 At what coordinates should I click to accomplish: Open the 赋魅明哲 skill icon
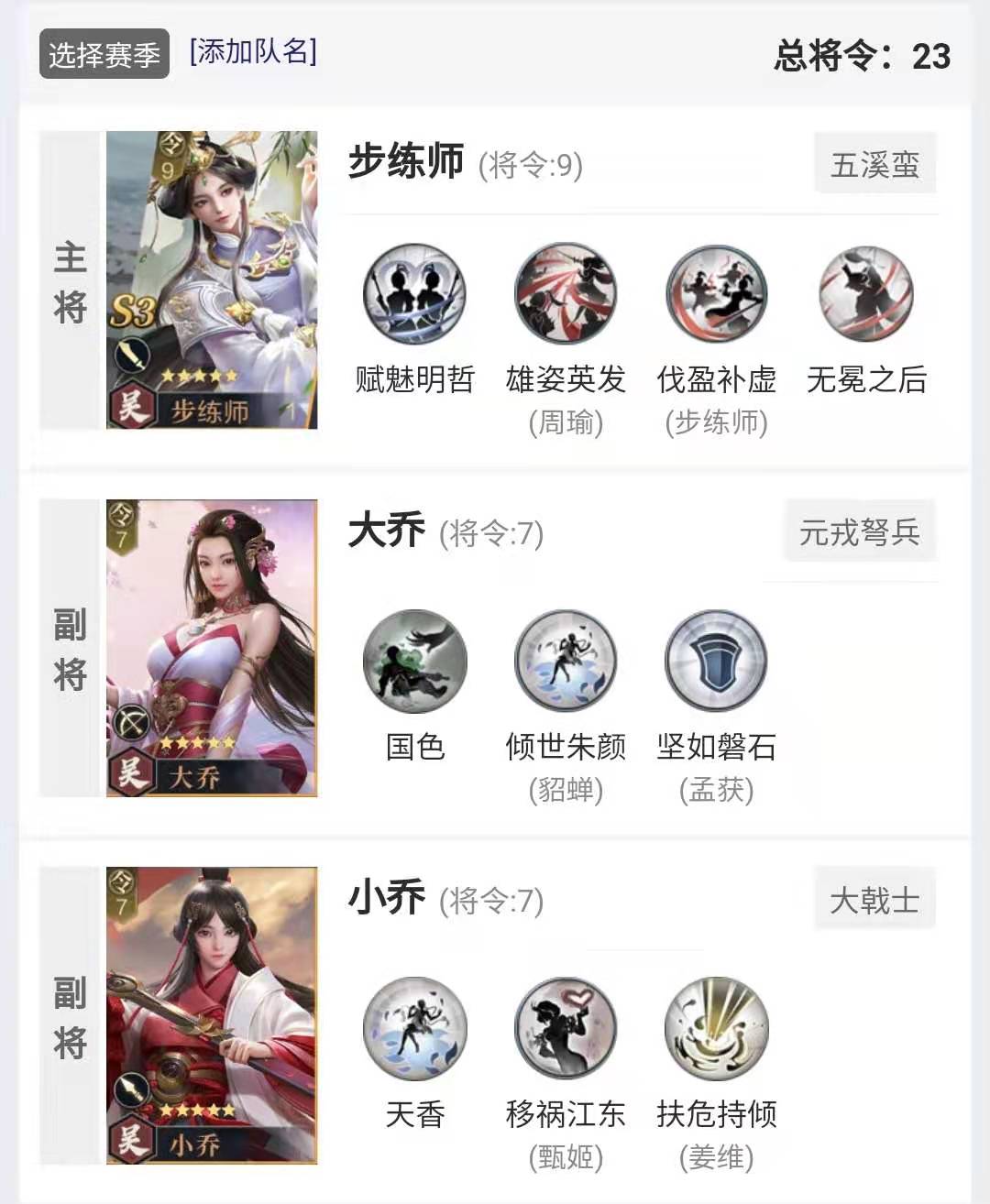[x=415, y=294]
